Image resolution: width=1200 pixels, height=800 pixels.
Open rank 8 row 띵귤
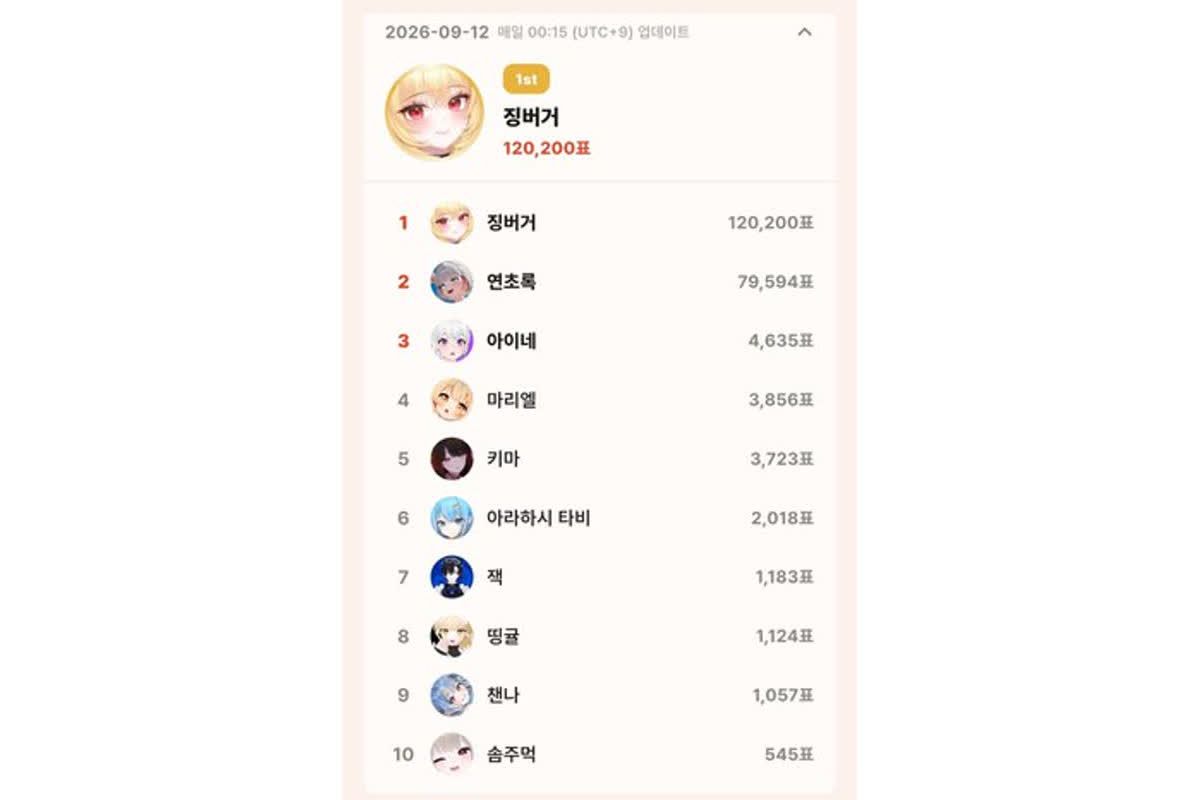click(600, 636)
